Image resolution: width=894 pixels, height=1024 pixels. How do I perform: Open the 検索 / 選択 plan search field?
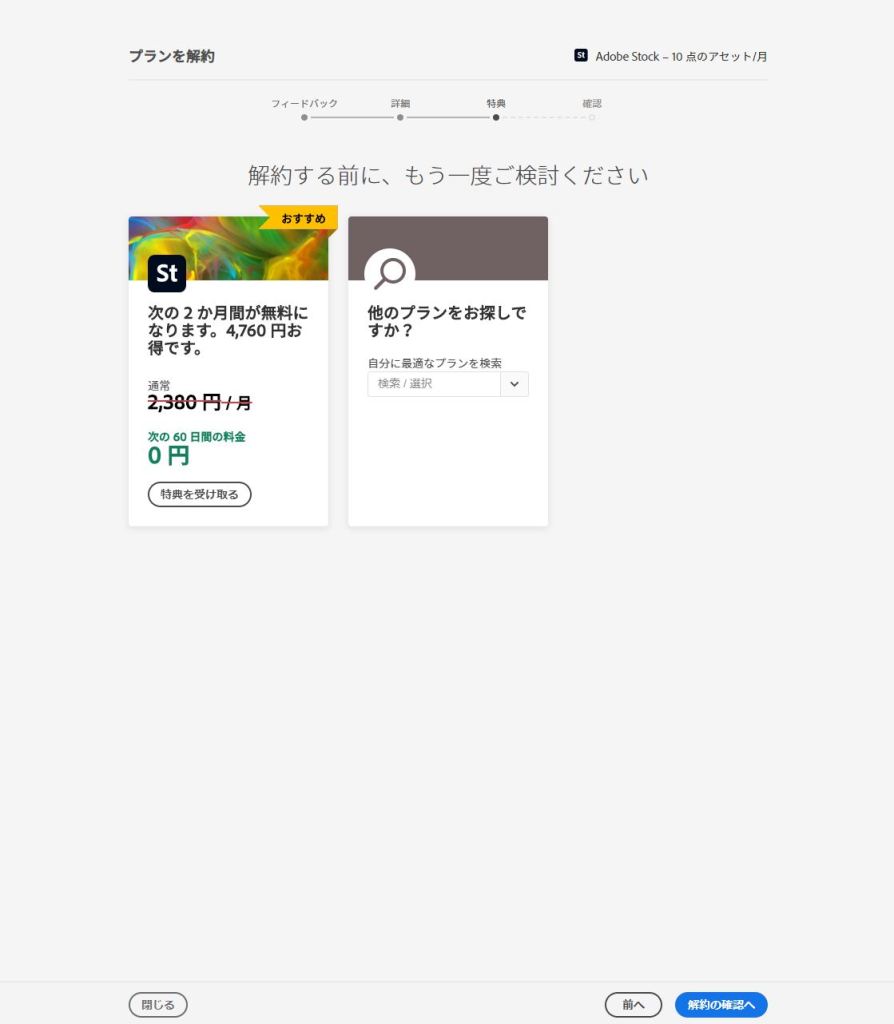coord(433,384)
